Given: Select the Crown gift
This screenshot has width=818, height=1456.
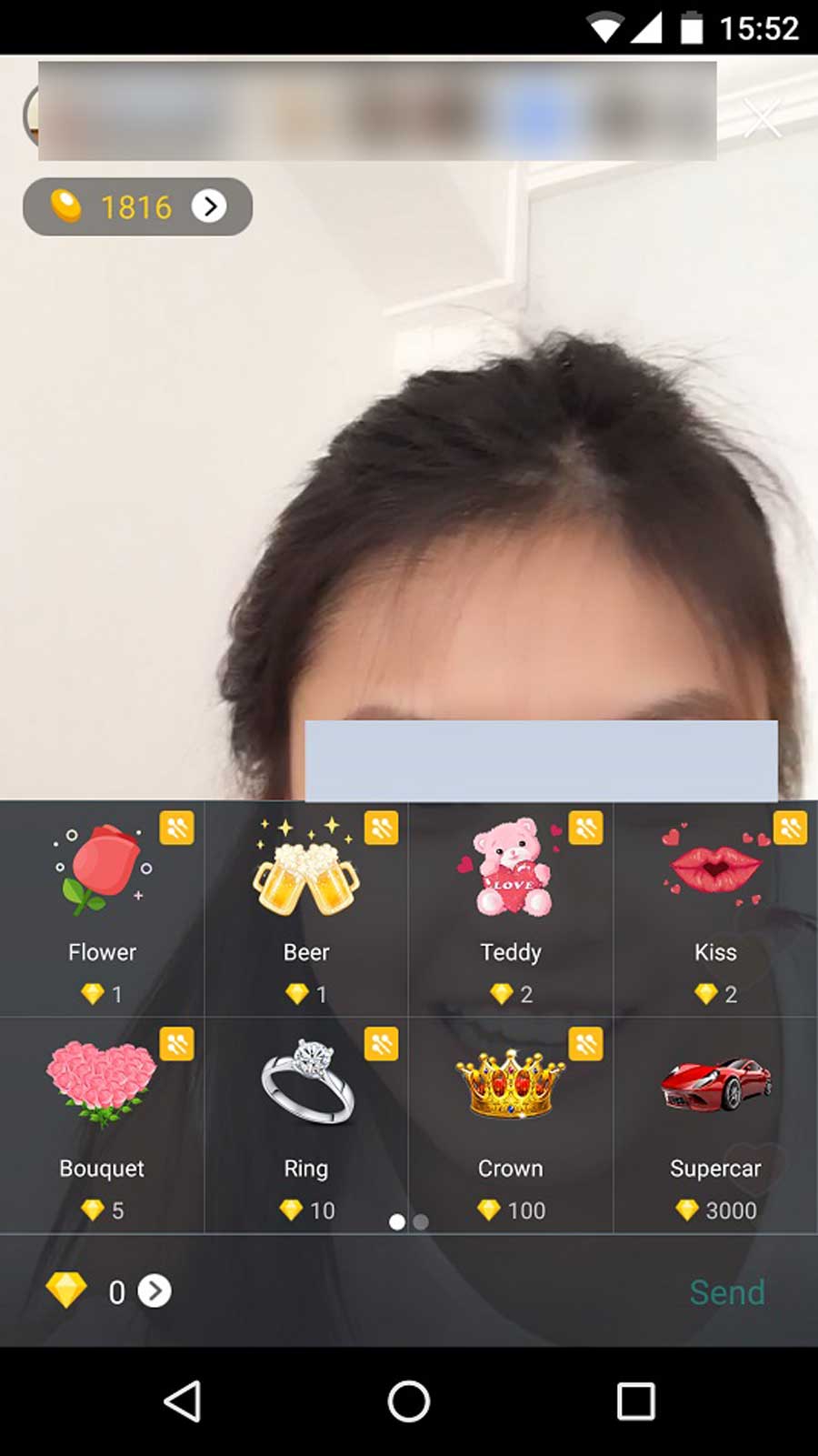Looking at the screenshot, I should pos(511,1124).
